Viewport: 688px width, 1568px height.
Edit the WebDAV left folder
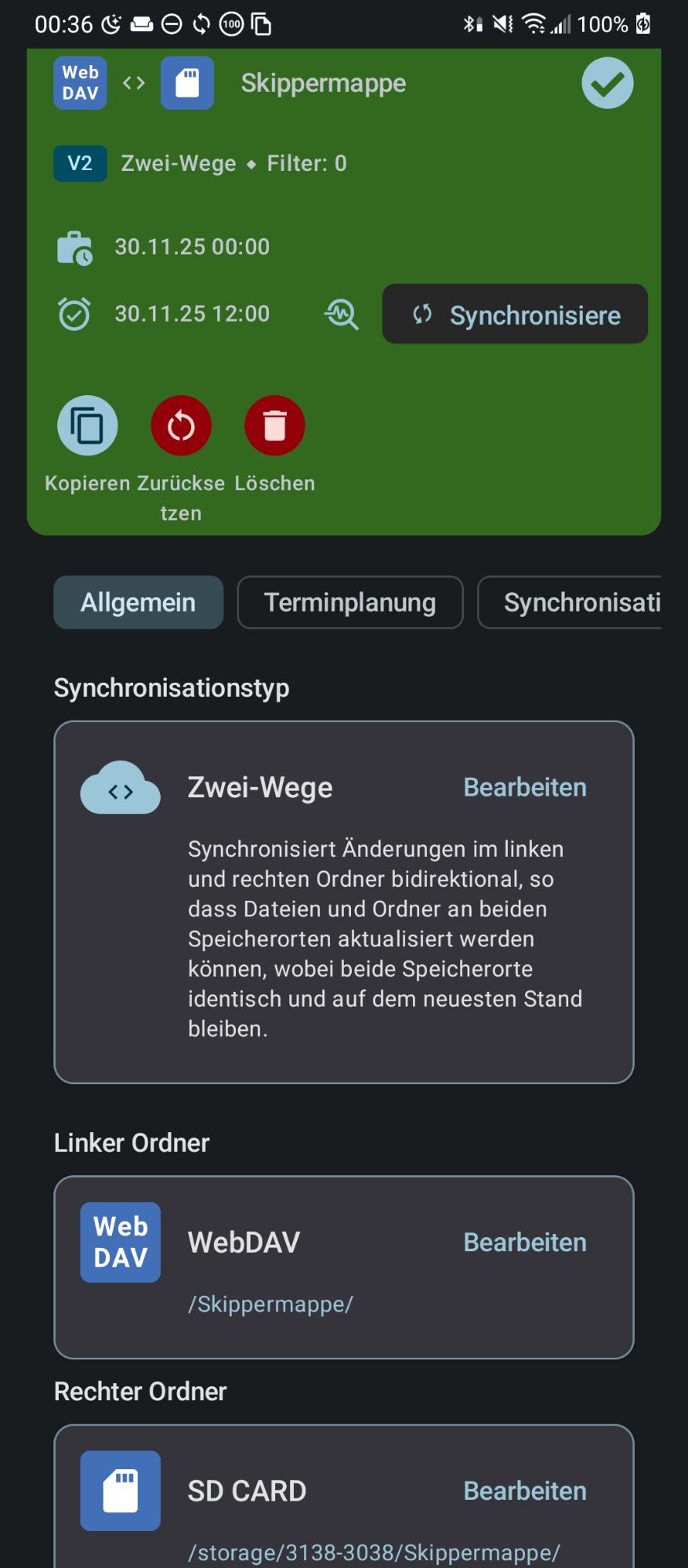(x=524, y=1242)
